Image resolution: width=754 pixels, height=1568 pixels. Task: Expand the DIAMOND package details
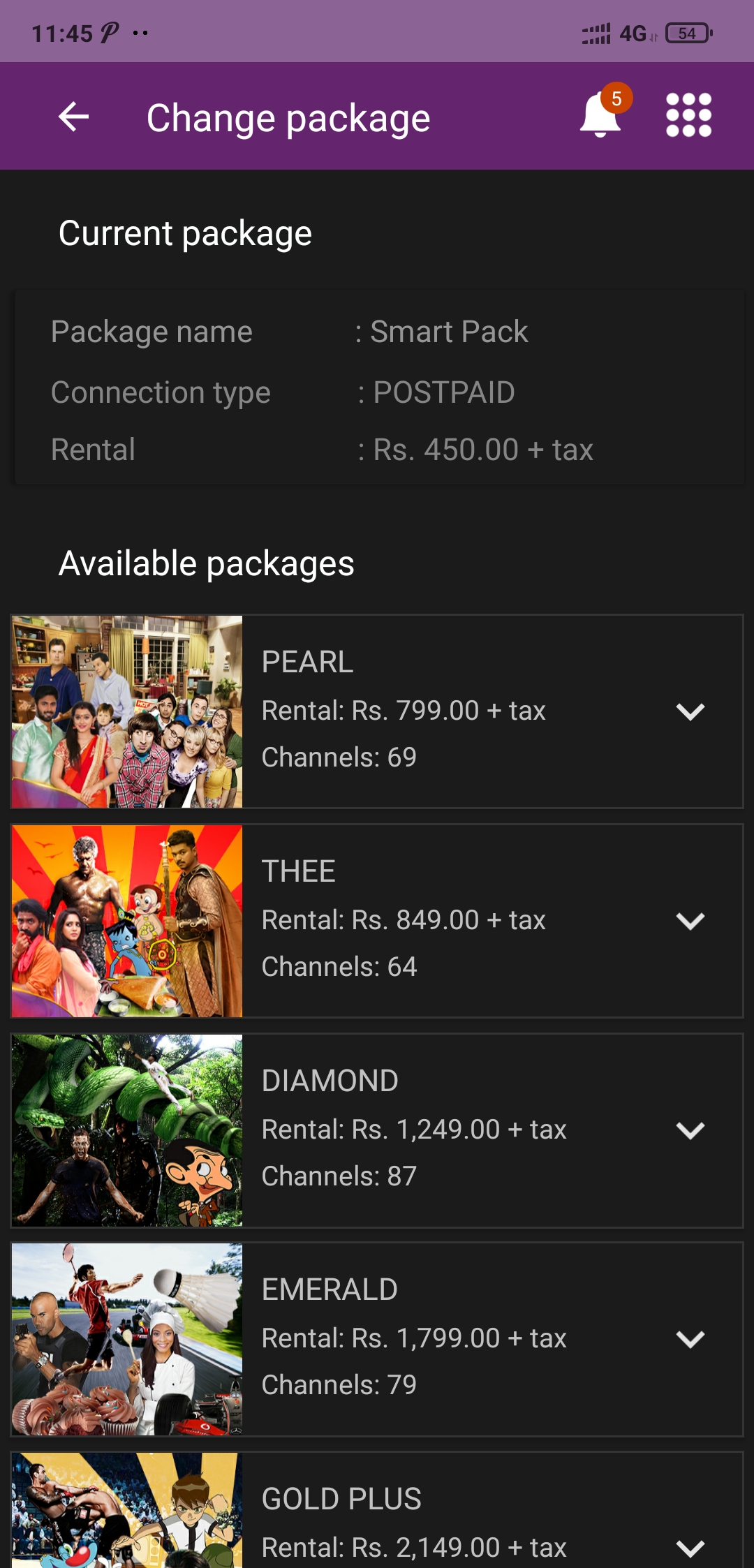point(690,1130)
